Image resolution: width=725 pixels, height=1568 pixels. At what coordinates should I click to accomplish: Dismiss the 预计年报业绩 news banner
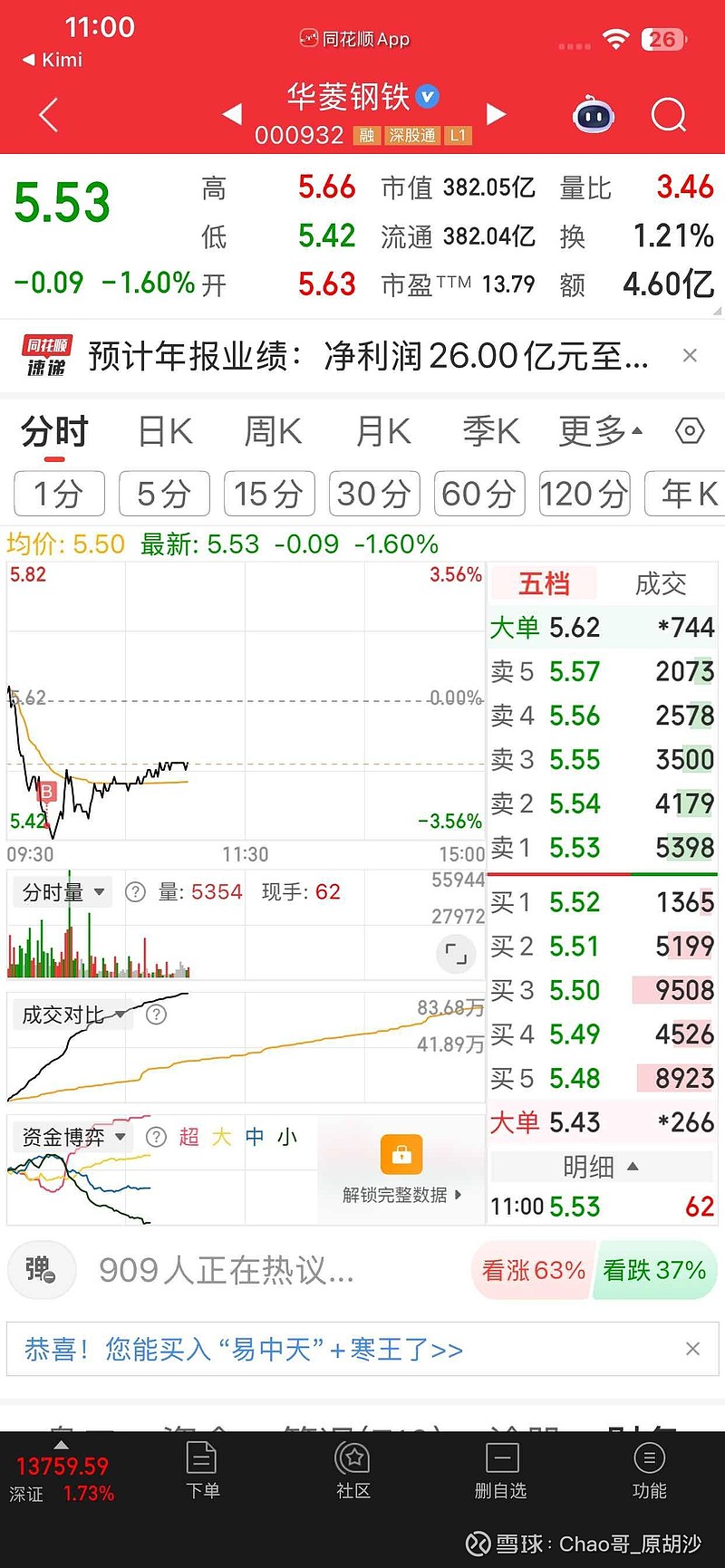(690, 356)
